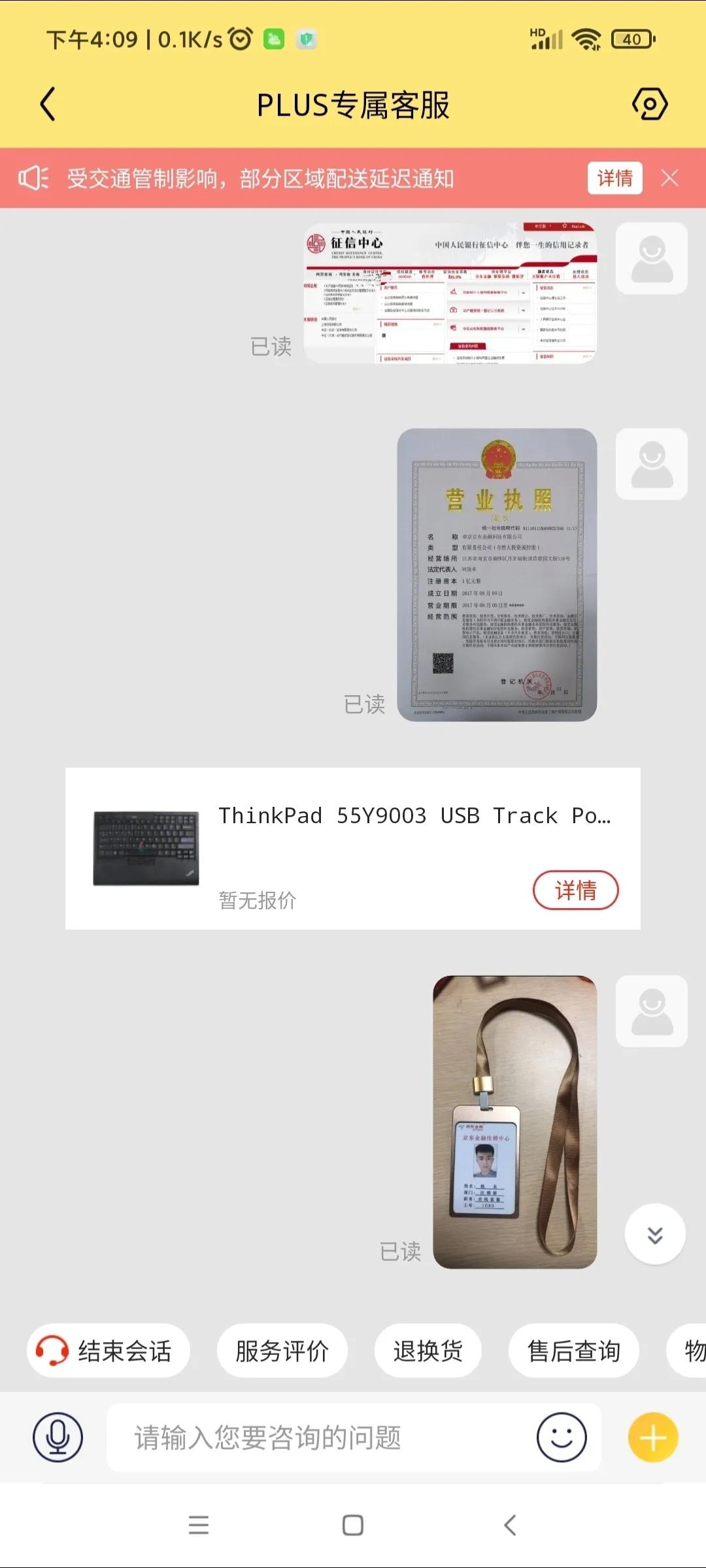
Task: Open 详情 of the delivery delay notice
Action: pyautogui.click(x=613, y=178)
